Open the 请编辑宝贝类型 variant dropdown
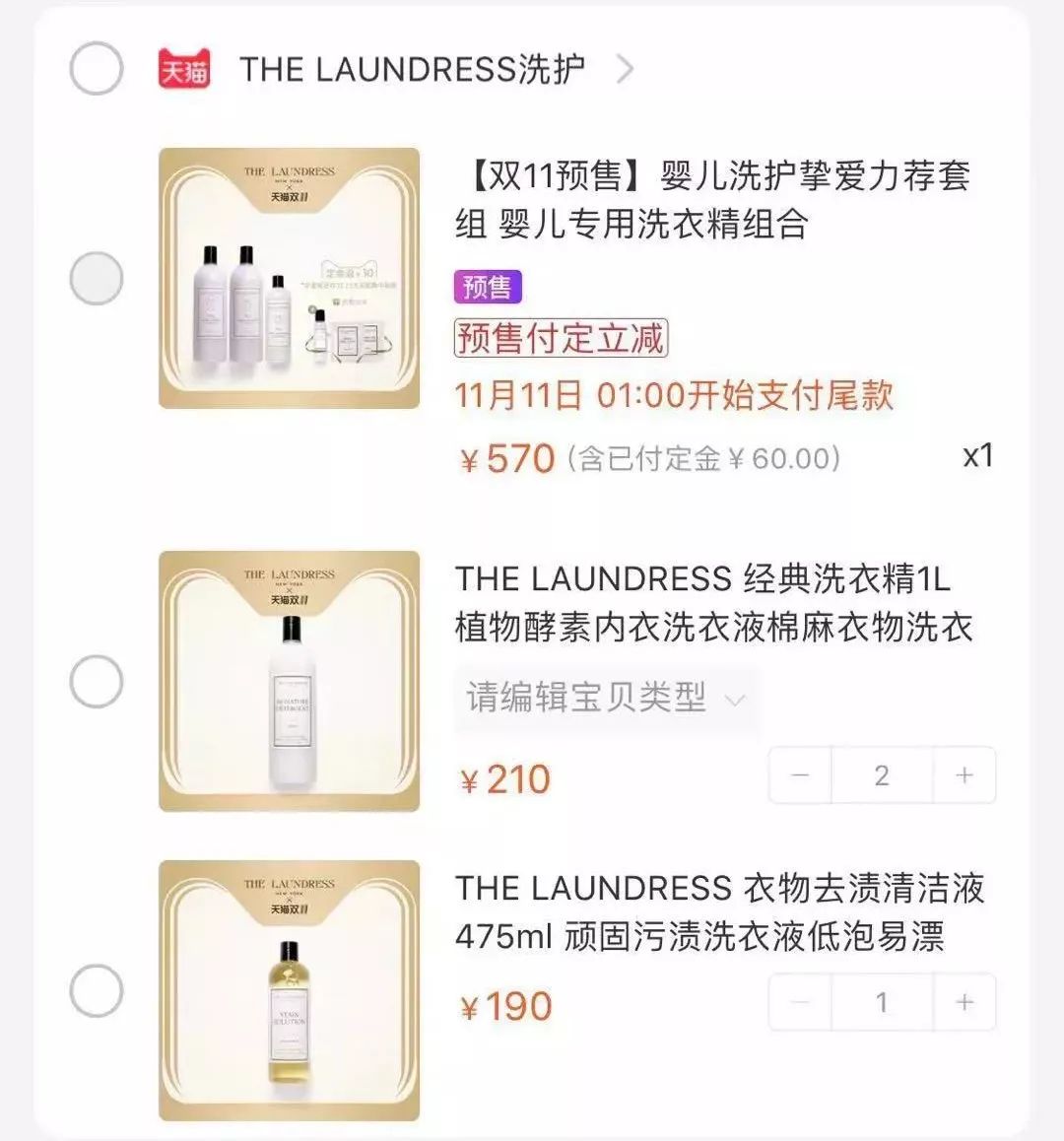 click(601, 697)
